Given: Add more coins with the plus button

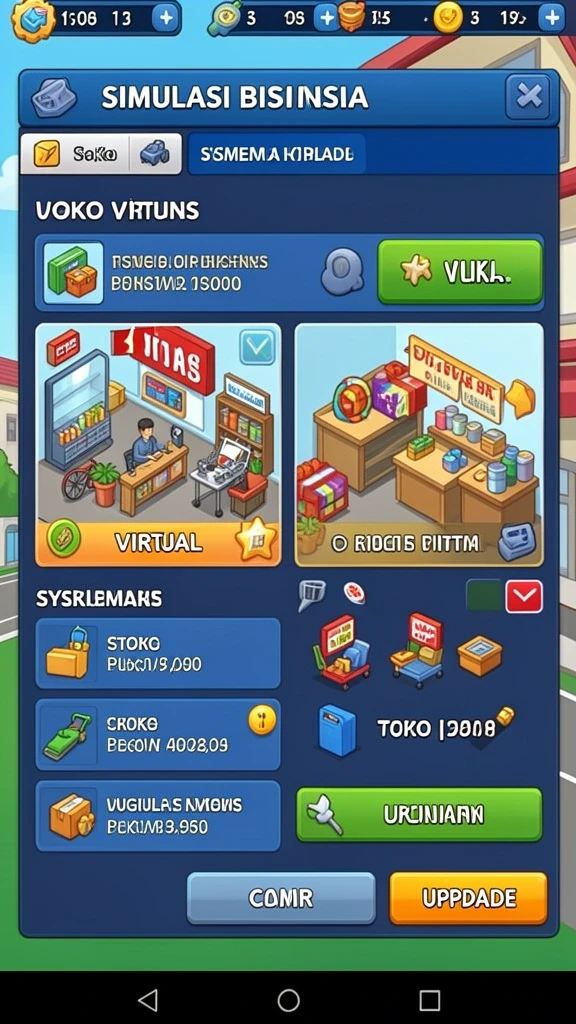Looking at the screenshot, I should tap(552, 18).
